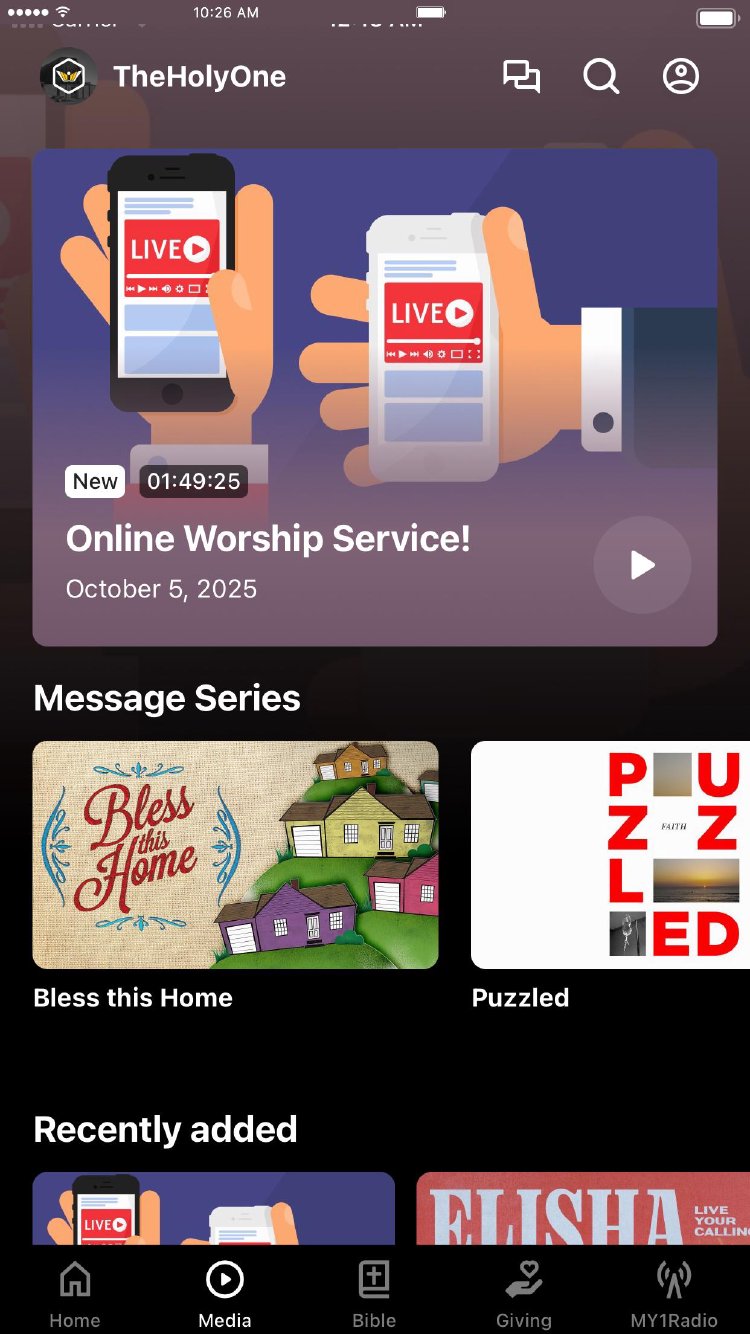
Task: Open the Puzzled message series
Action: point(610,855)
